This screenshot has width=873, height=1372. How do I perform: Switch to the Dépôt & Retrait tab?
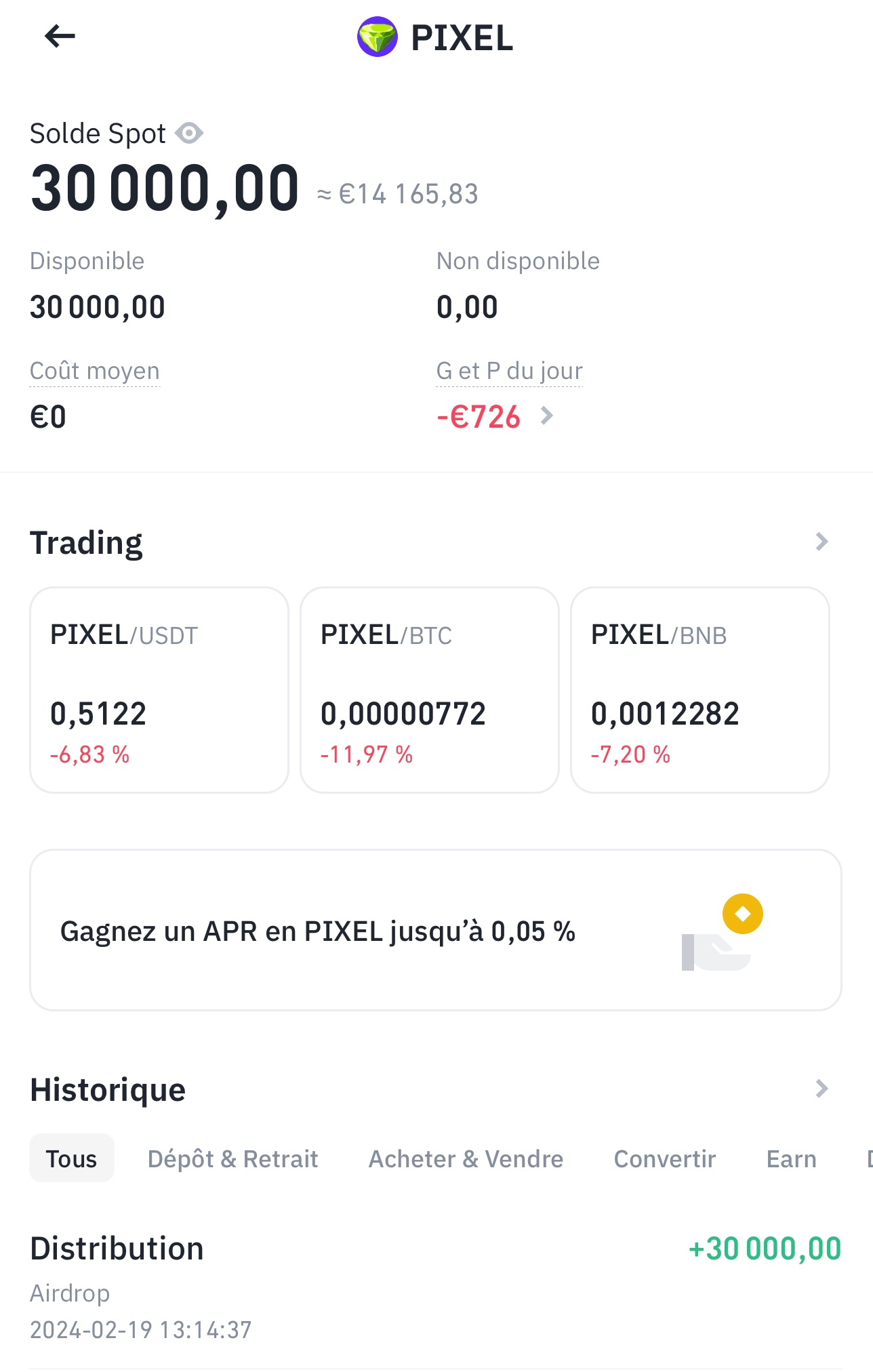pos(232,1159)
